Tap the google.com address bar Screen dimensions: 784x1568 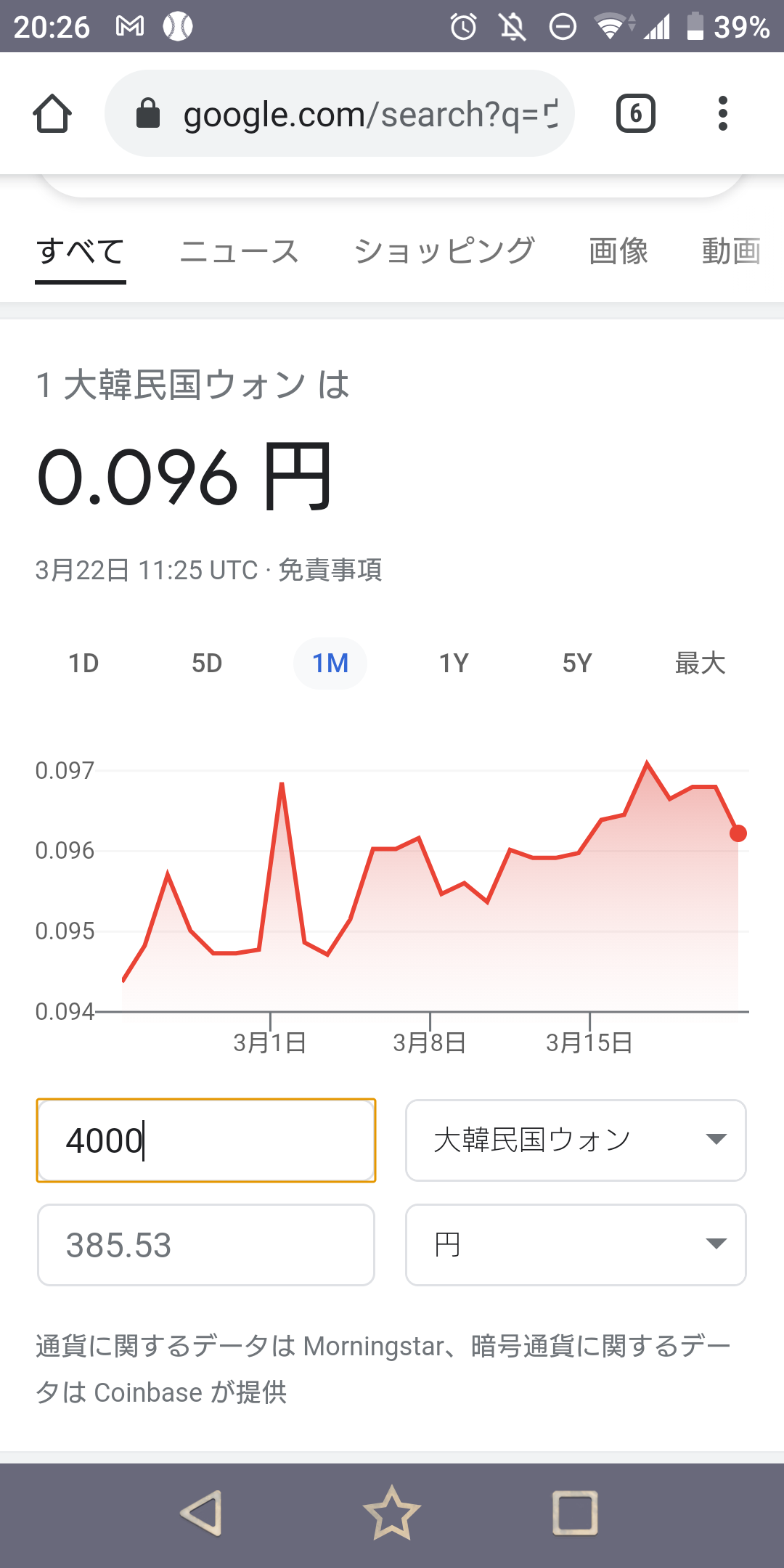click(x=340, y=114)
